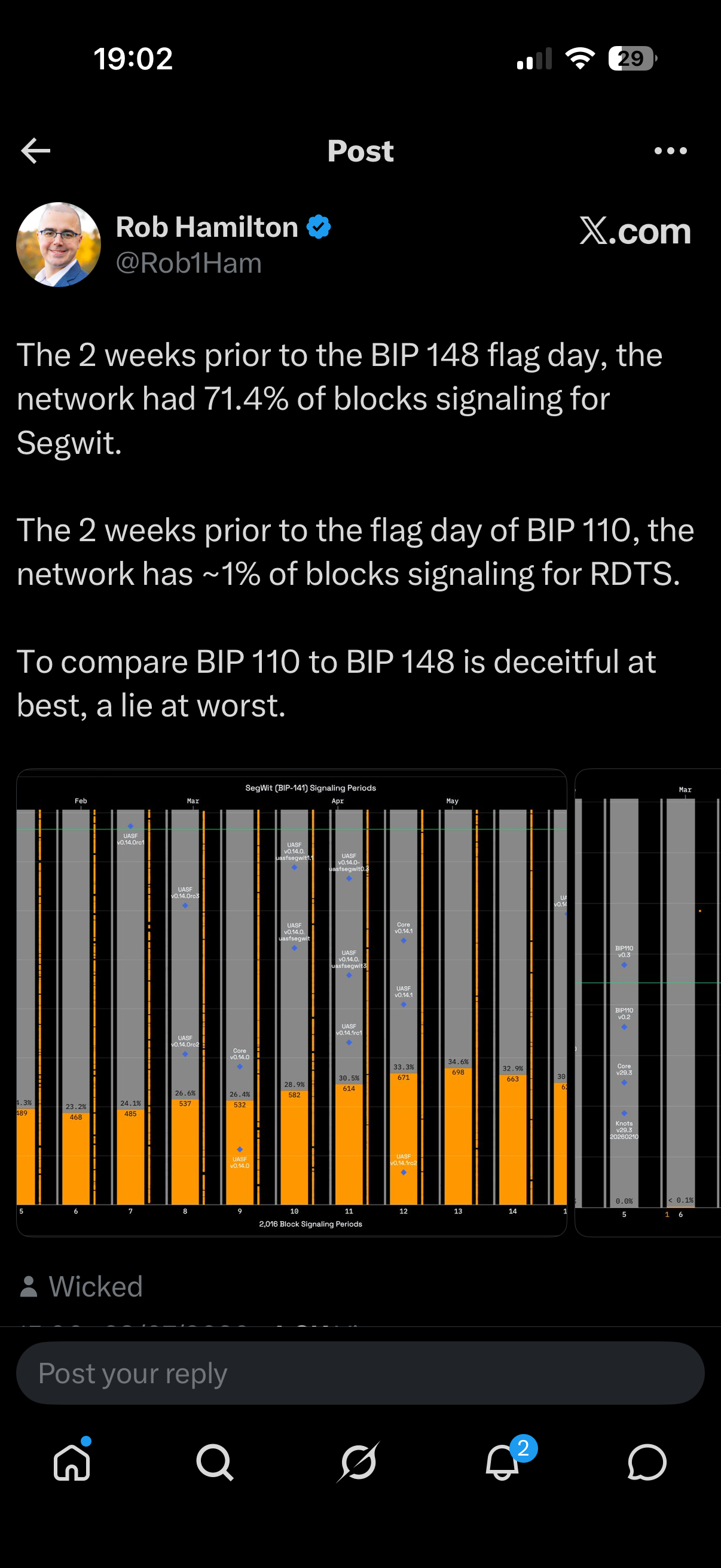This screenshot has height=1568, width=721.
Task: Open the Grok tab
Action: click(x=358, y=1462)
